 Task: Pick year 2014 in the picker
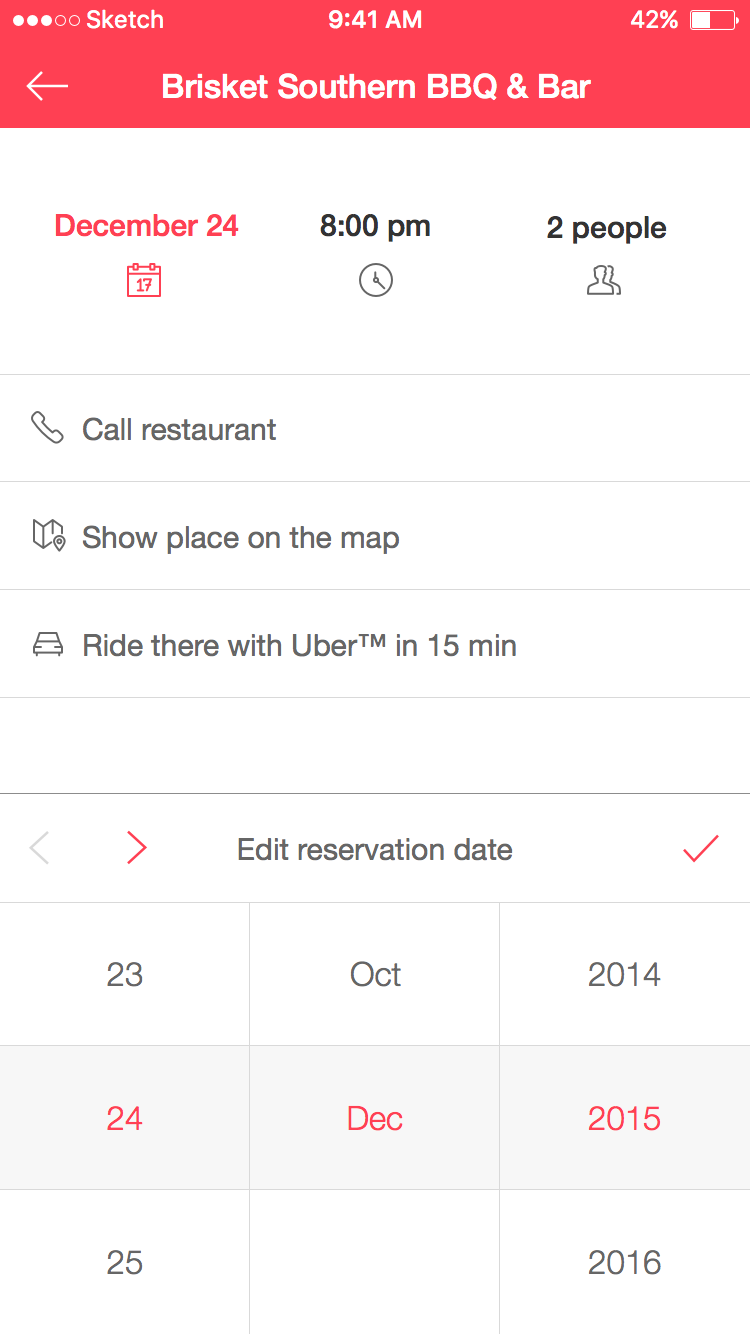pos(625,974)
